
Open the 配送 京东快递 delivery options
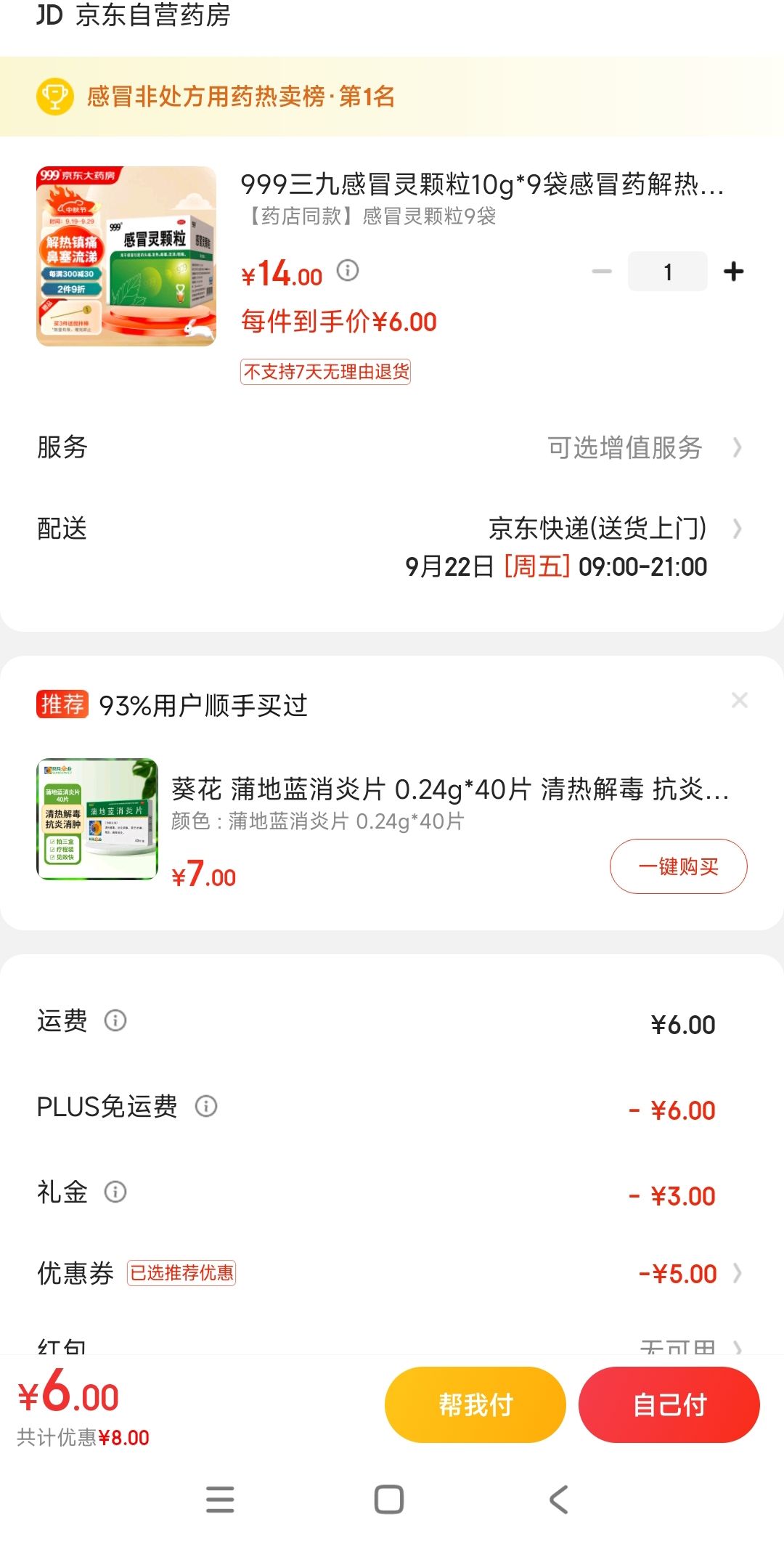pyautogui.click(x=597, y=529)
